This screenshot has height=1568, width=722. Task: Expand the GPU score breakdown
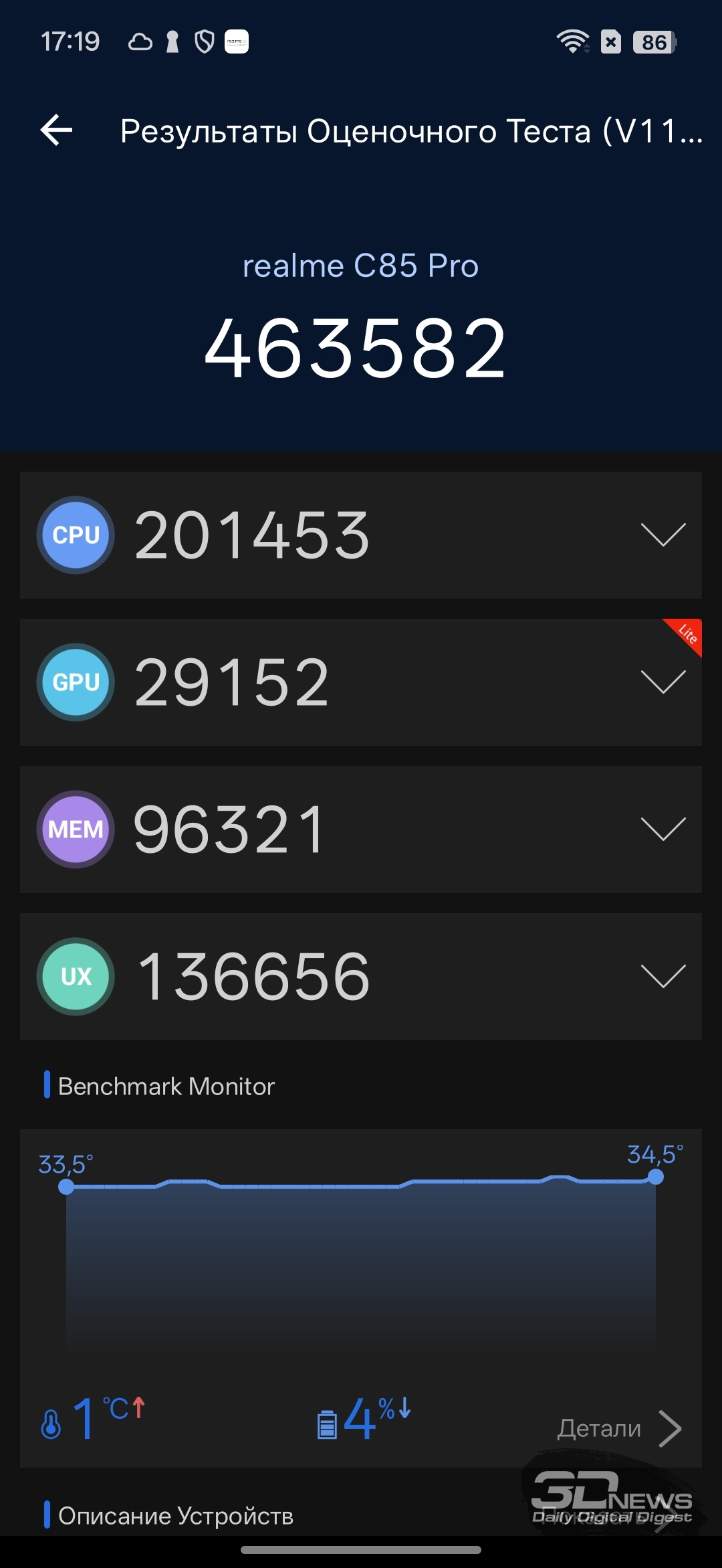tap(663, 682)
